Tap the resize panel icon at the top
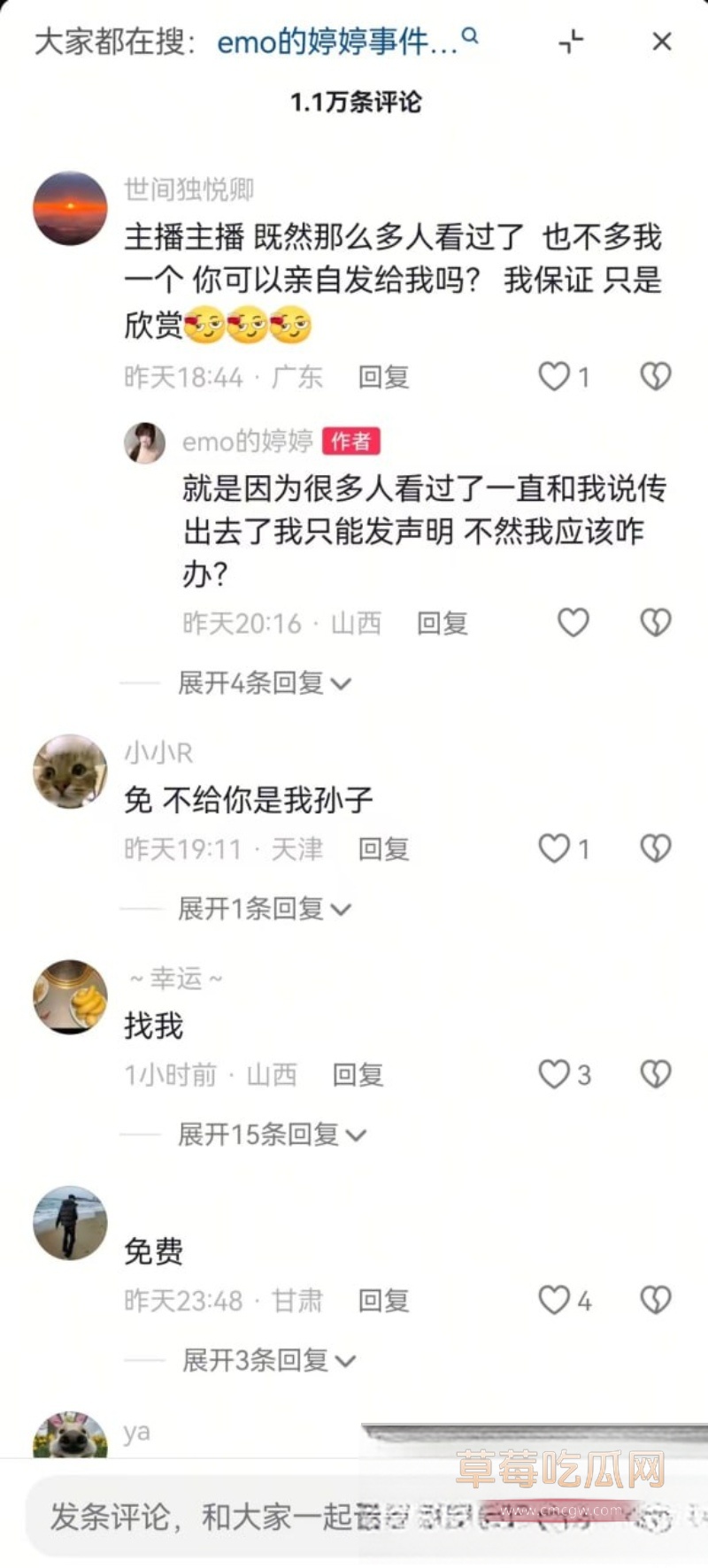 pyautogui.click(x=571, y=42)
